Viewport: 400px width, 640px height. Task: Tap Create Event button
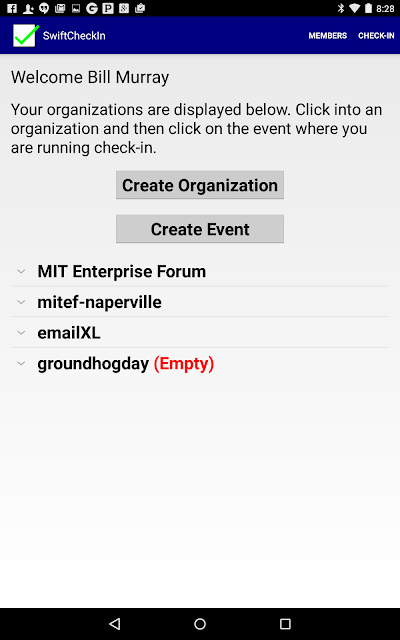point(200,229)
